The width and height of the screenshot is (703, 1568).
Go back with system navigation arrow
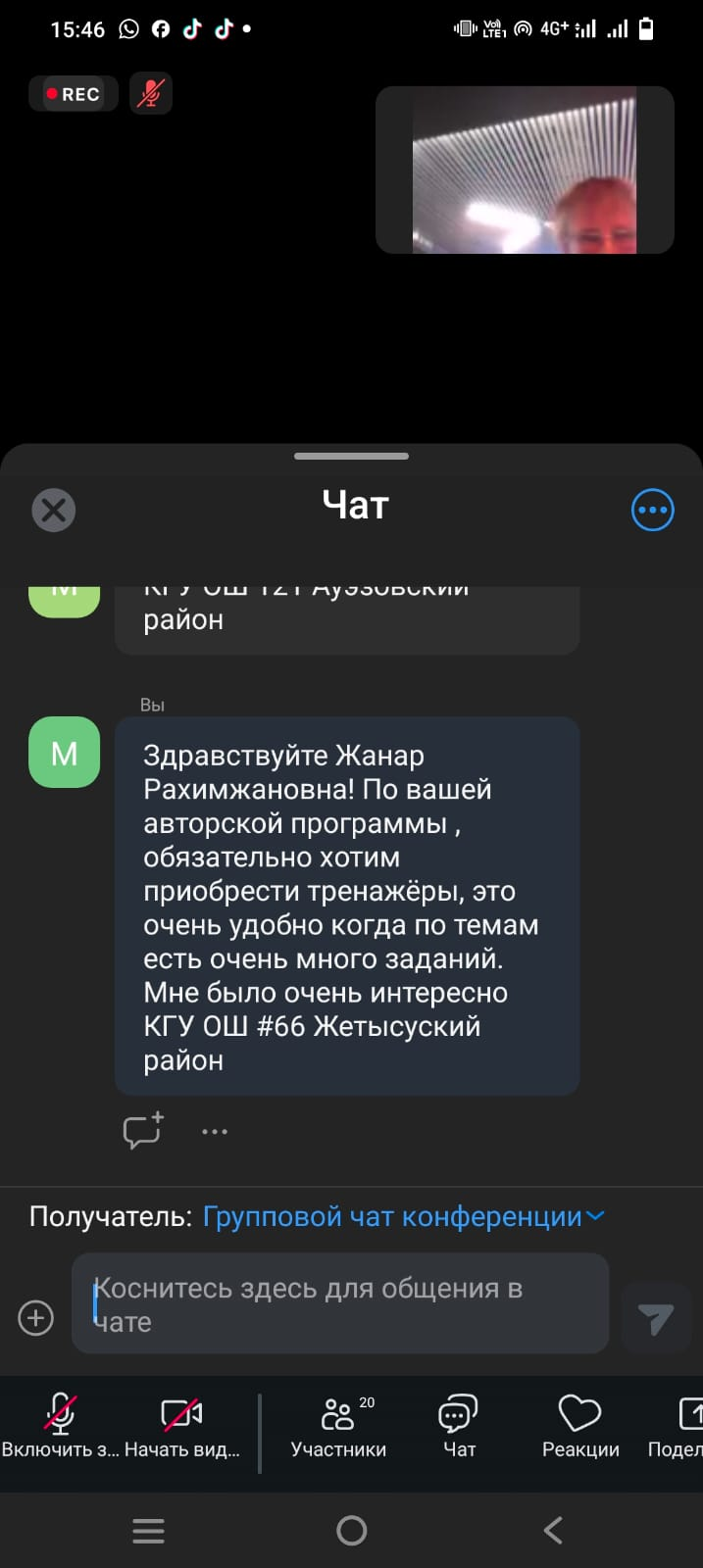pyautogui.click(x=553, y=1530)
